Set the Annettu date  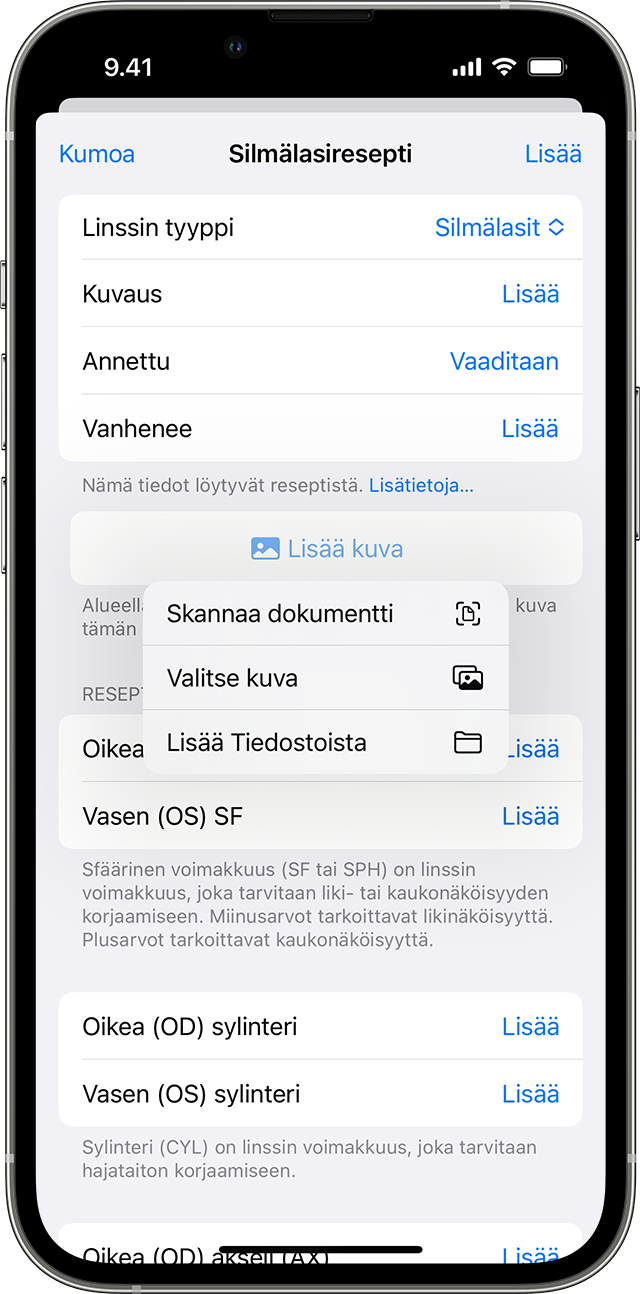(x=504, y=361)
